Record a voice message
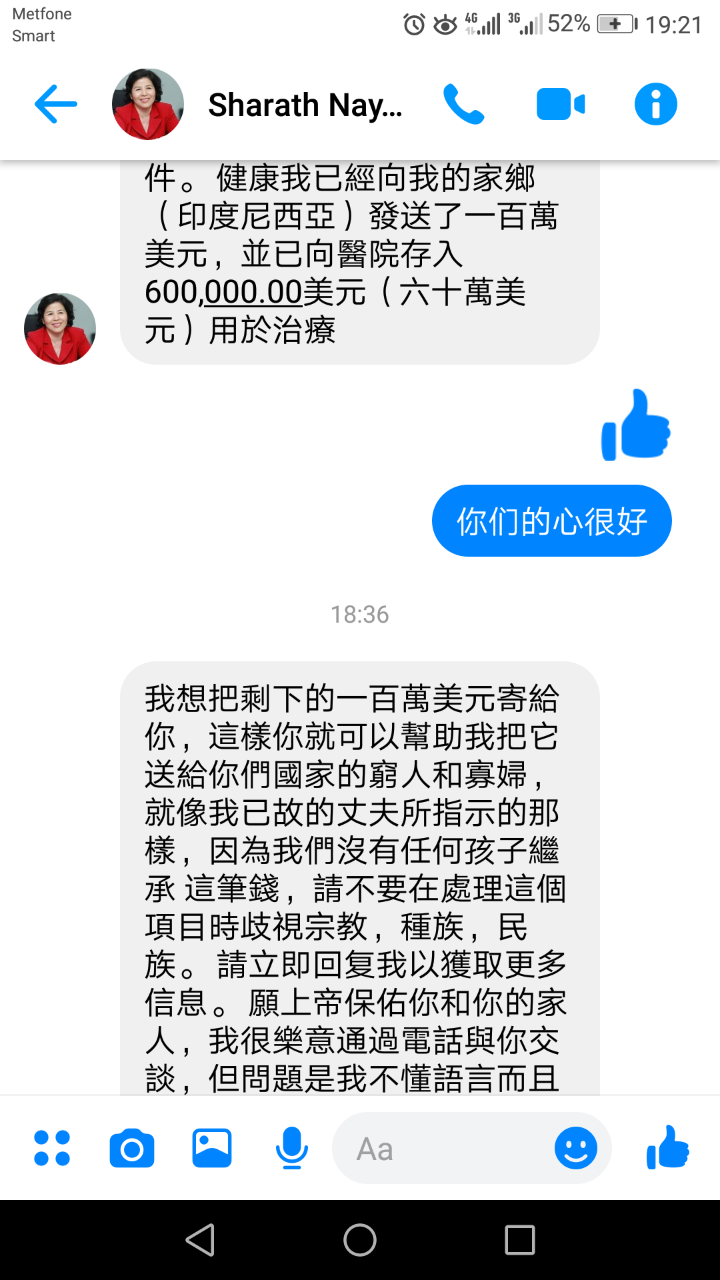Viewport: 720px width, 1280px height. click(291, 1148)
